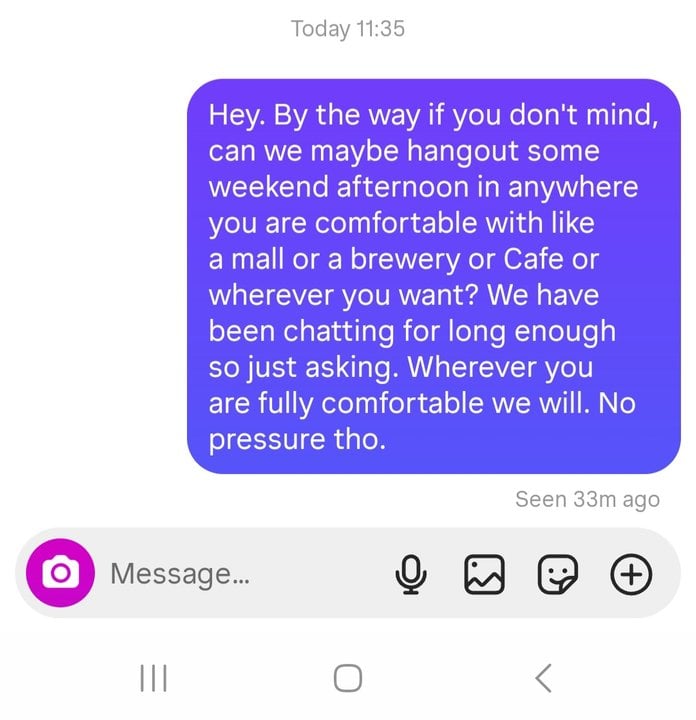Open the sticker picker

pos(558,574)
